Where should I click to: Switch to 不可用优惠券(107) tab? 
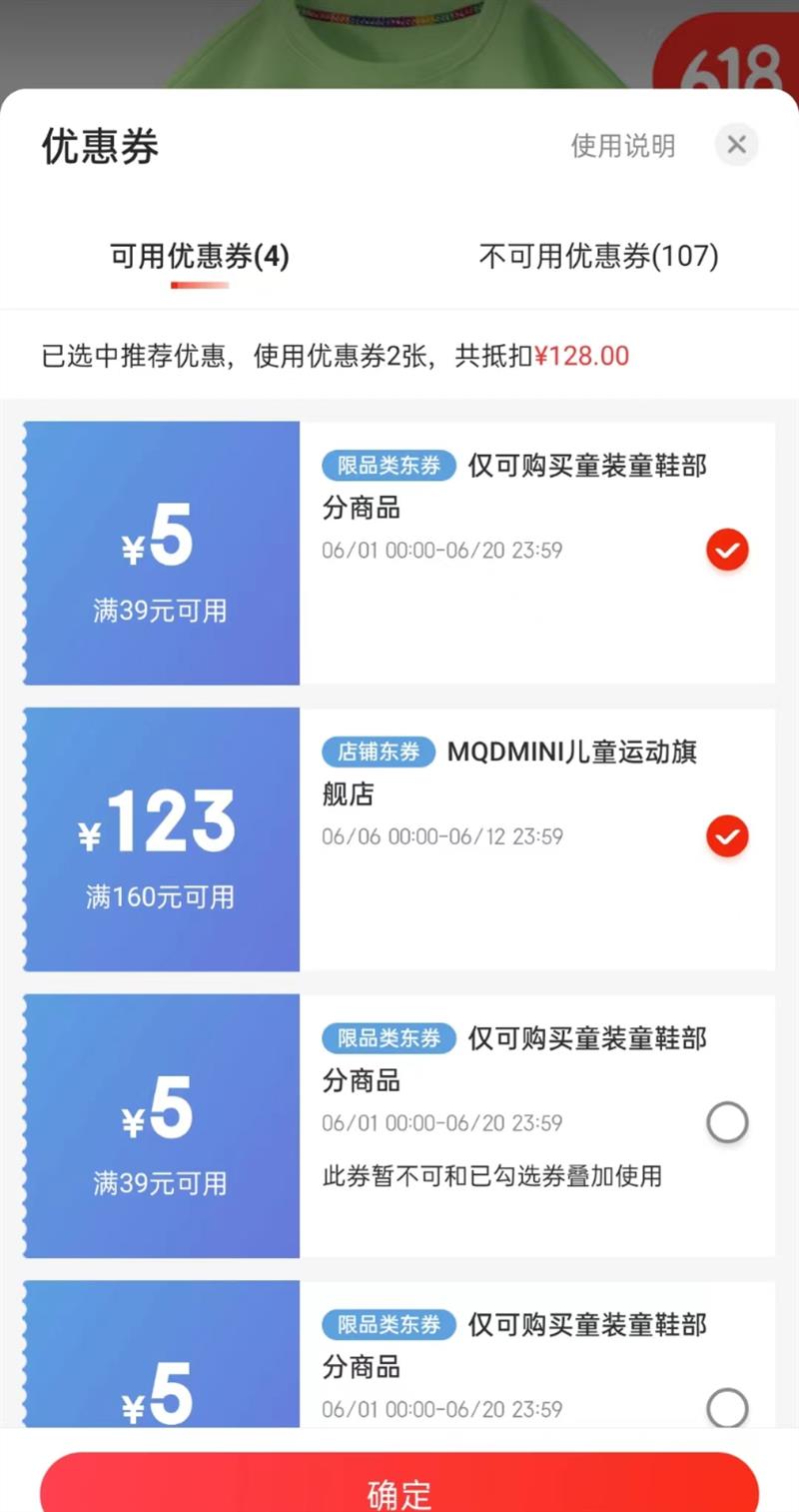[x=598, y=257]
